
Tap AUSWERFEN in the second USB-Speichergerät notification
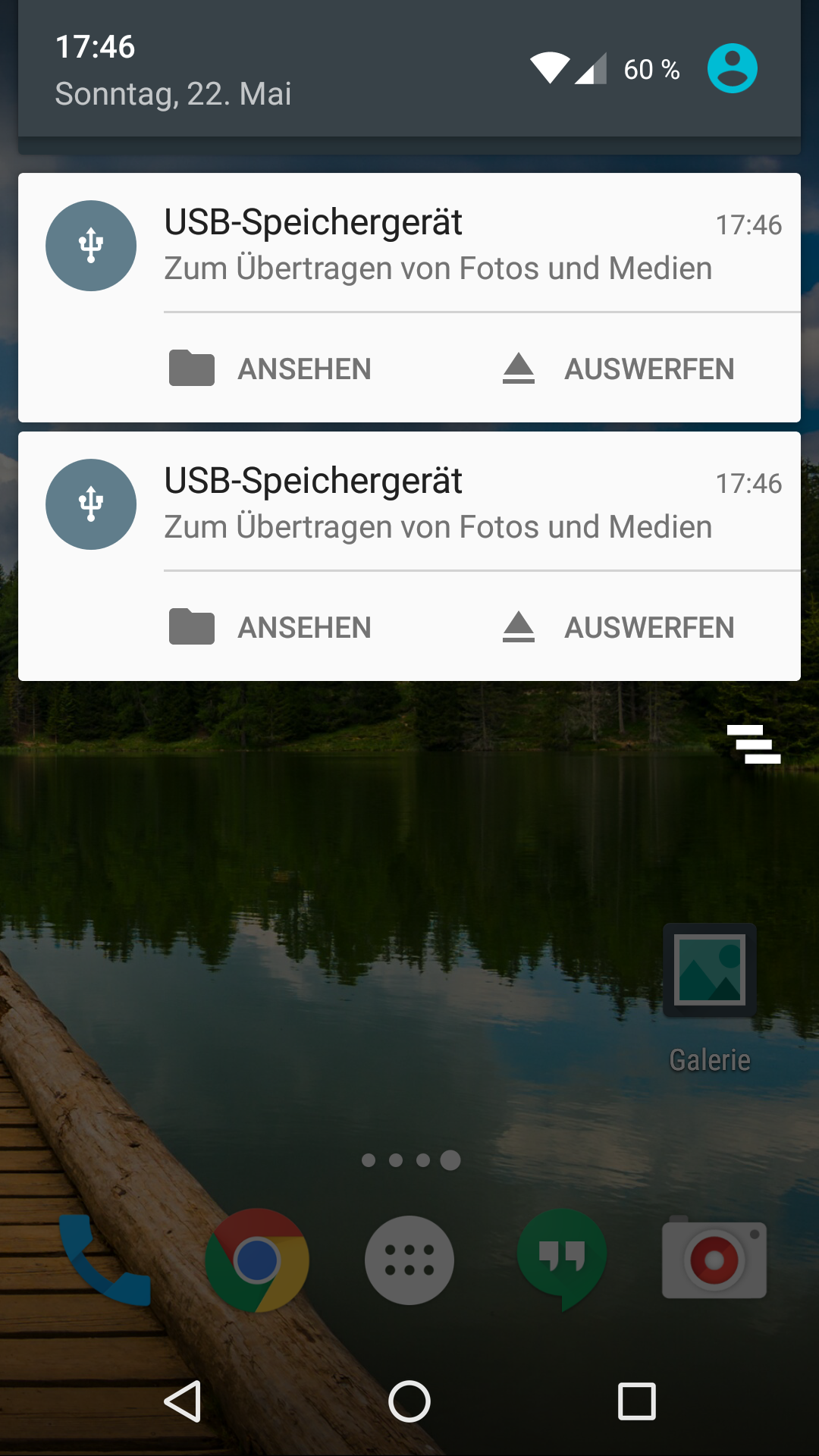pyautogui.click(x=618, y=627)
